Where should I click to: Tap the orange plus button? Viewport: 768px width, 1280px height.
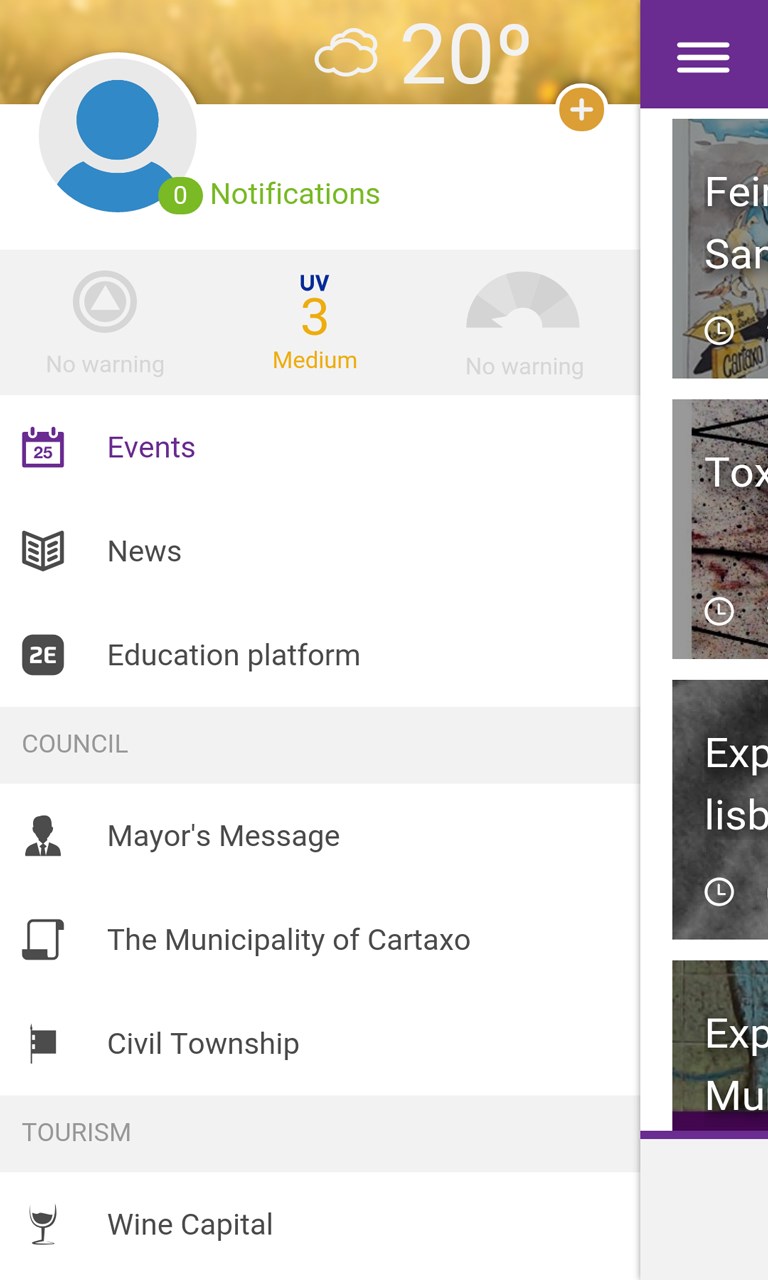click(x=582, y=109)
